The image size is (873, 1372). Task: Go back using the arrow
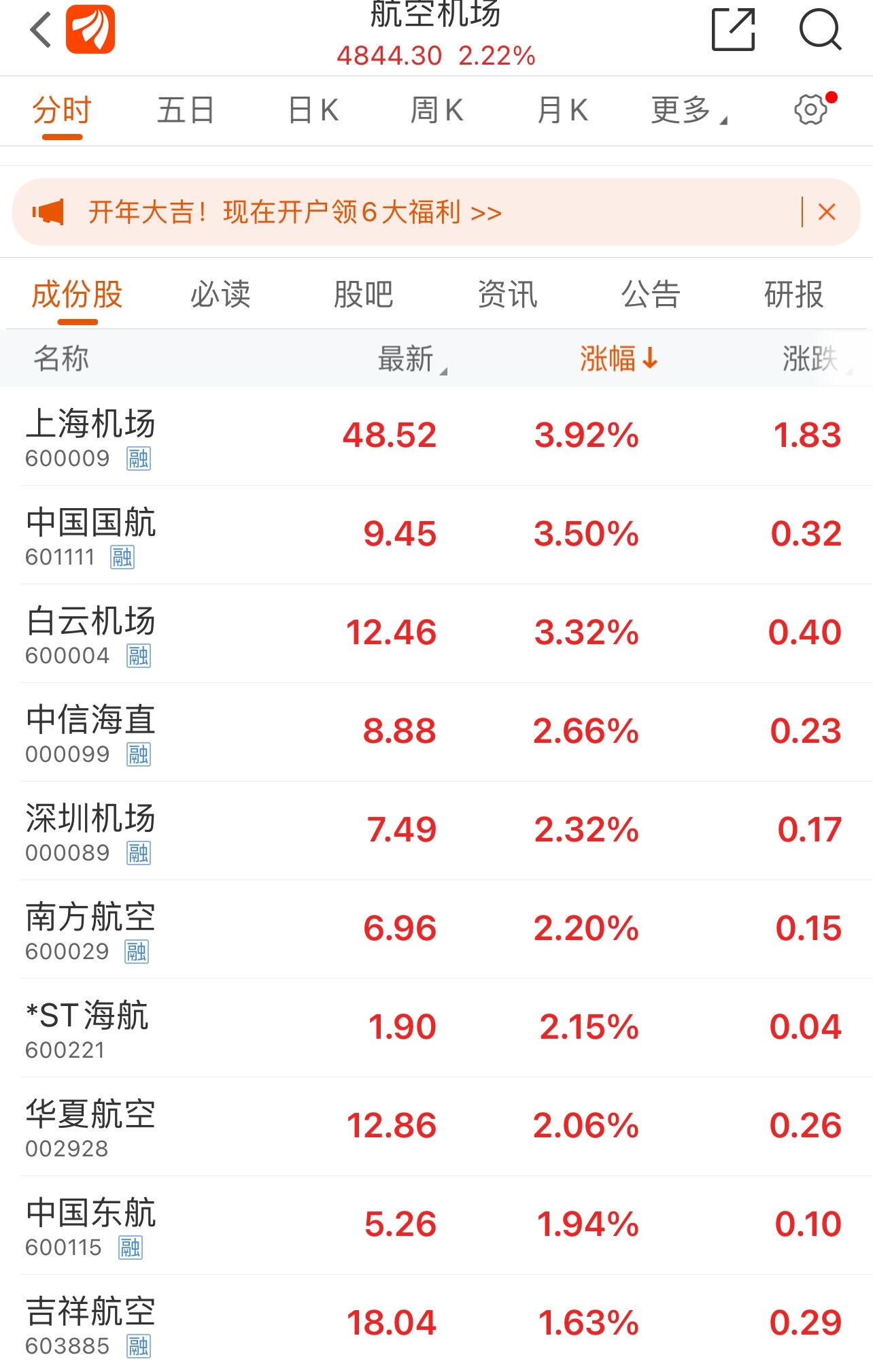click(41, 30)
